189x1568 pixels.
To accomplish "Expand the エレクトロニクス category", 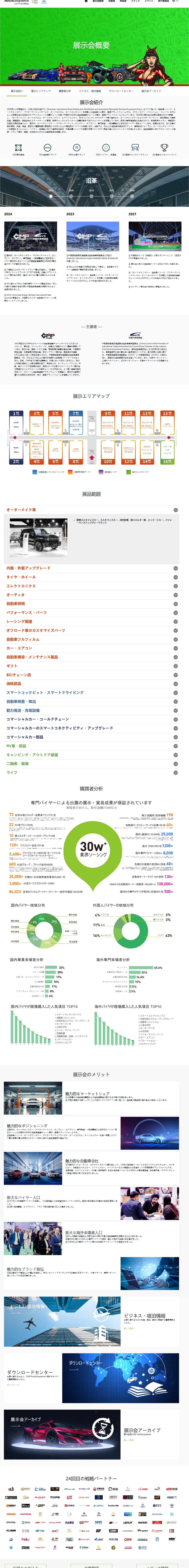I will [176, 586].
